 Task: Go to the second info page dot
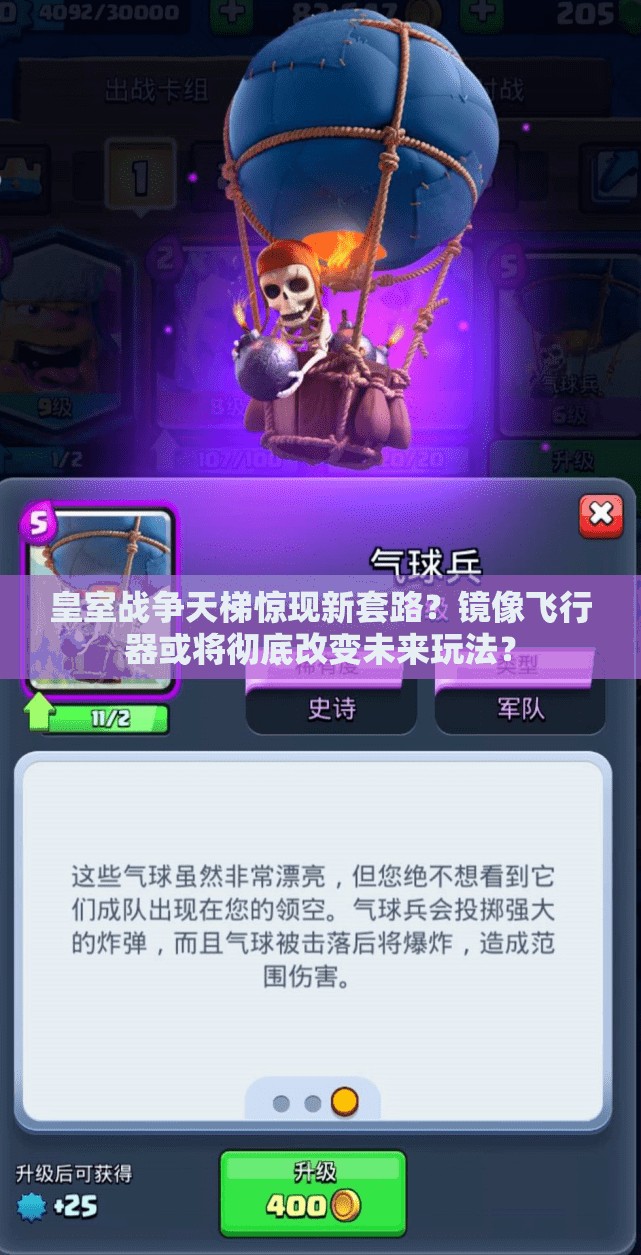coord(313,1103)
